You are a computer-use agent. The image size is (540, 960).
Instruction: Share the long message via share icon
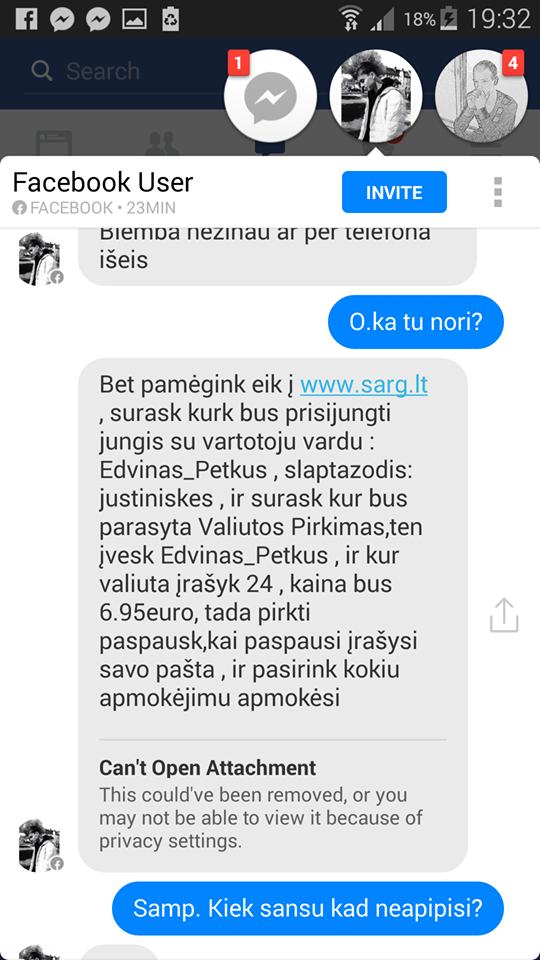[504, 615]
